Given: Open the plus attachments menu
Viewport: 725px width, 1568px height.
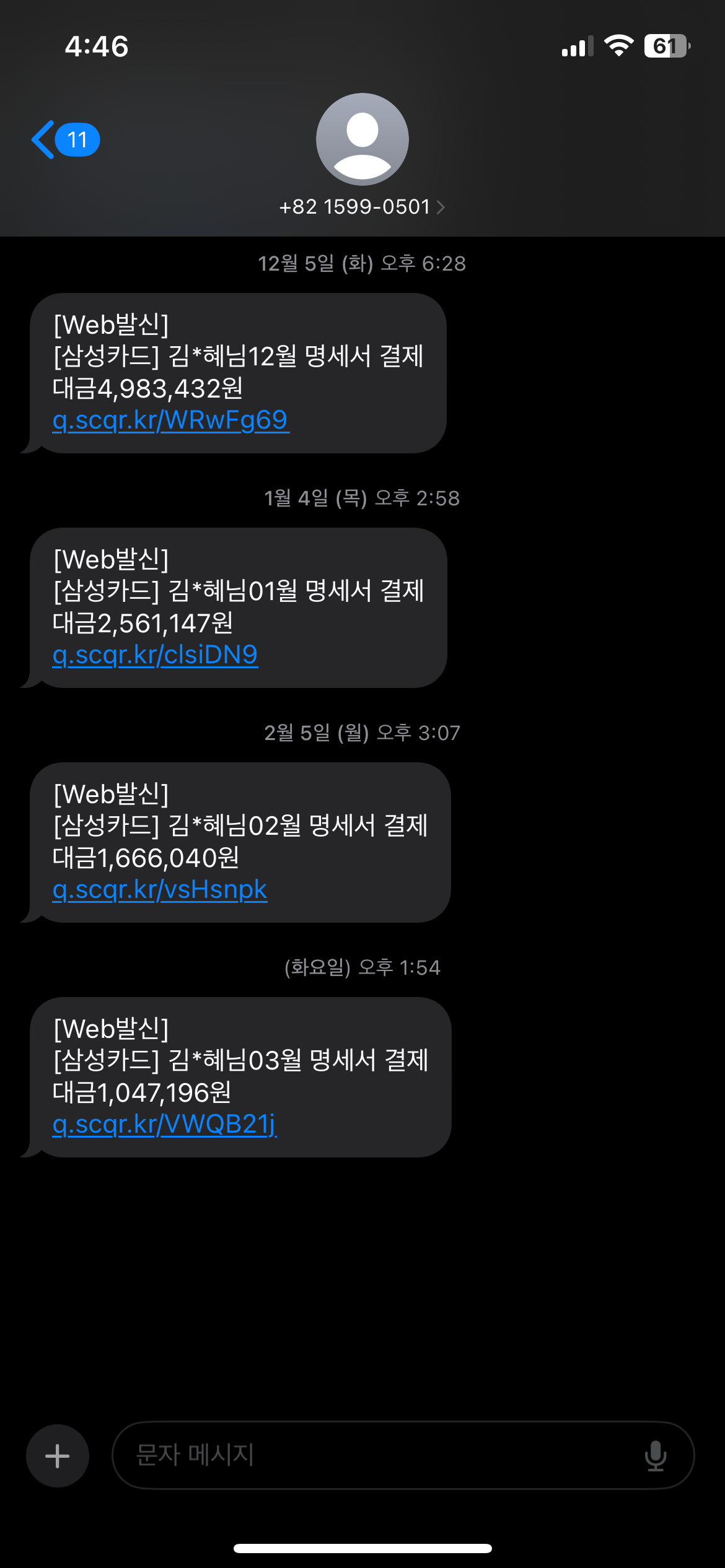Looking at the screenshot, I should (x=58, y=1455).
